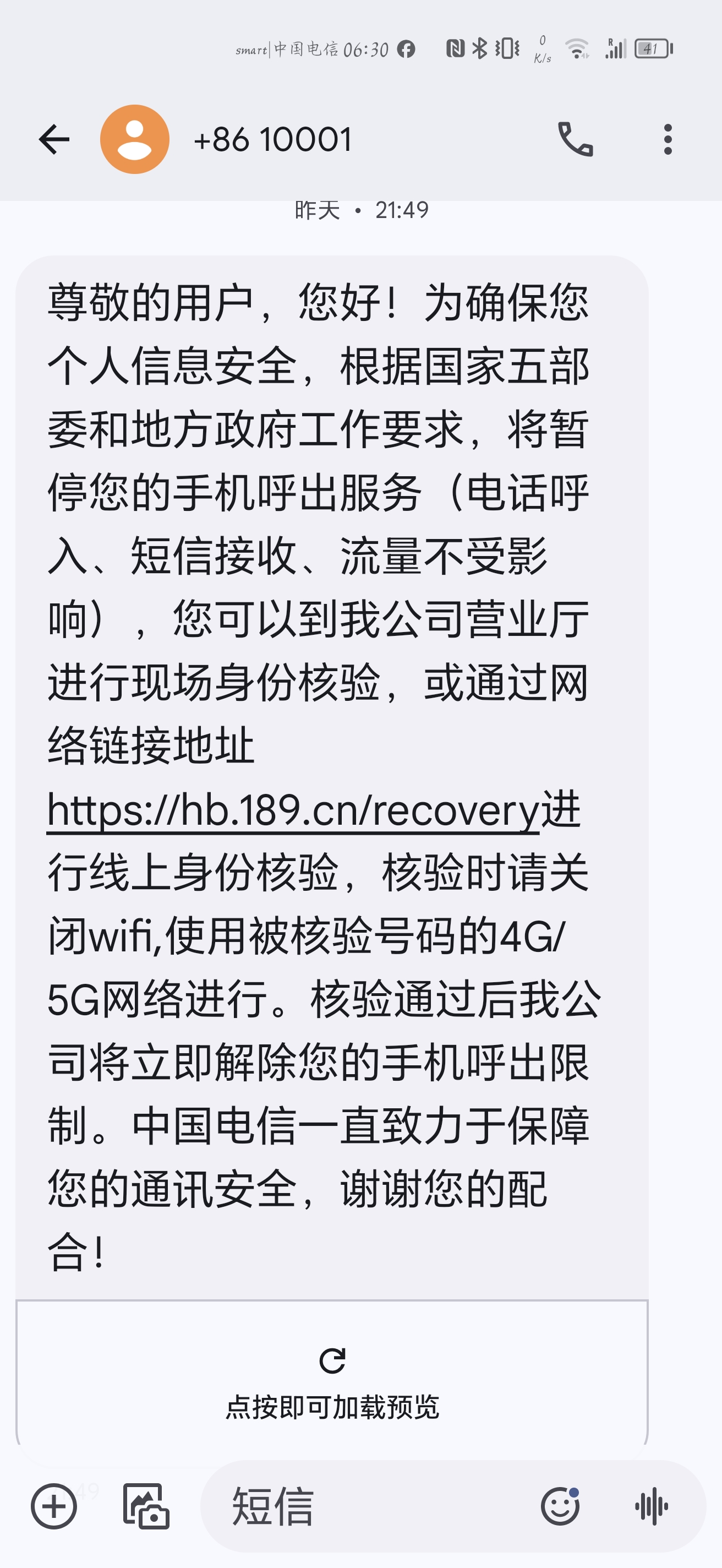The width and height of the screenshot is (722, 1568).
Task: Go back to the conversation list
Action: click(x=53, y=139)
